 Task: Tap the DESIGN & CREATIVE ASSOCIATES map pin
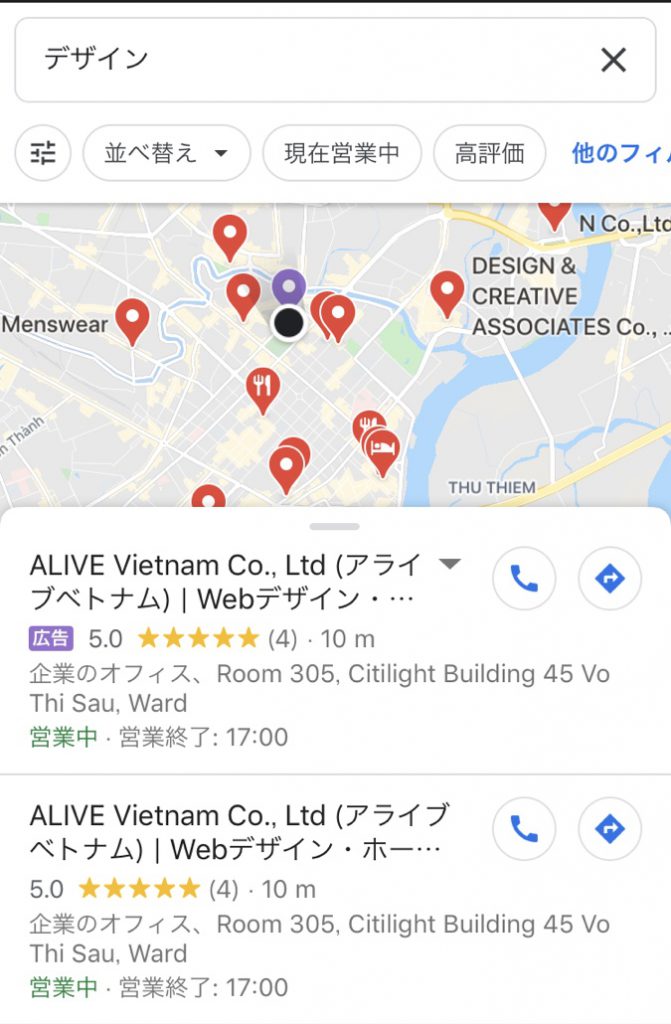[447, 291]
